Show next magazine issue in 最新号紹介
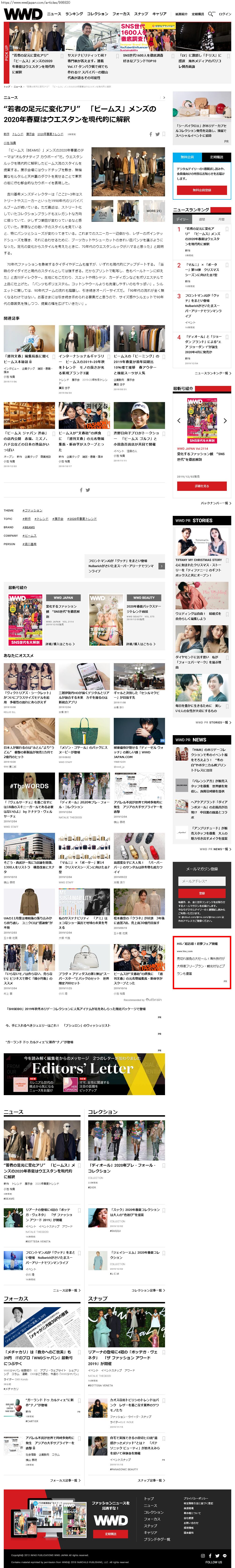 coord(225,421)
